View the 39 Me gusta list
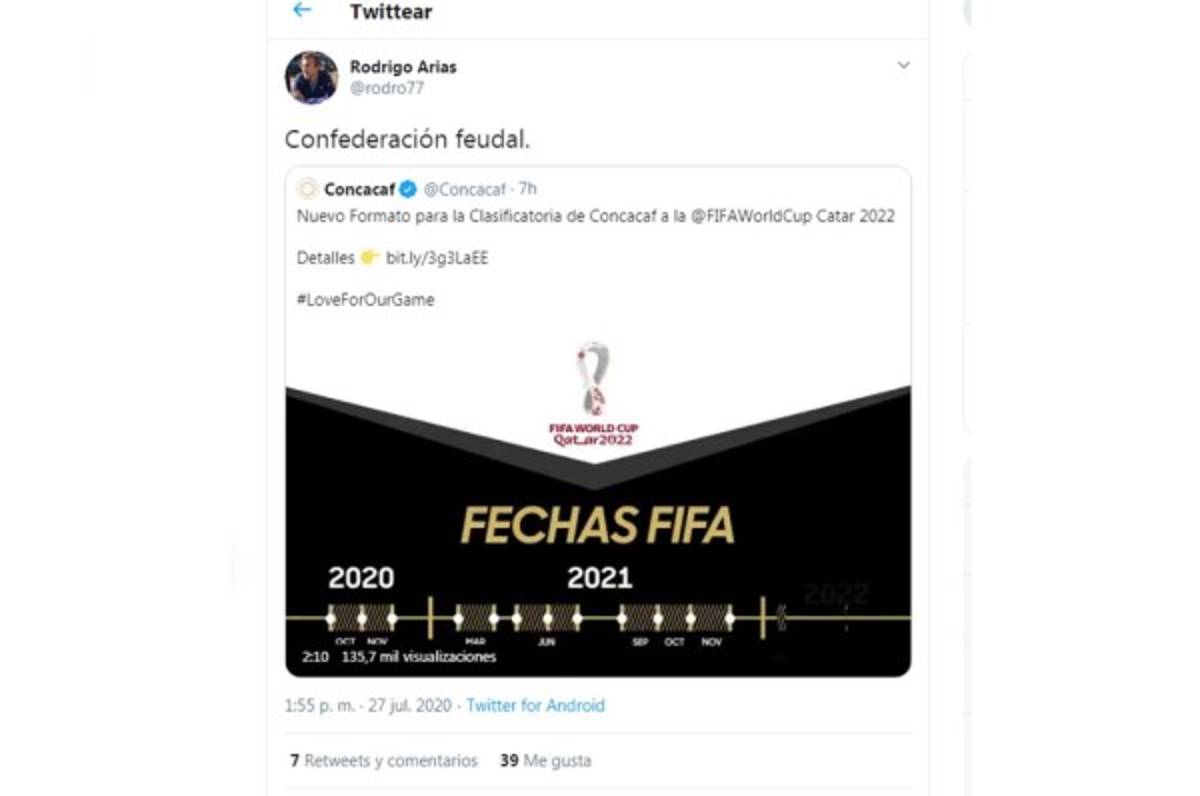 545,760
